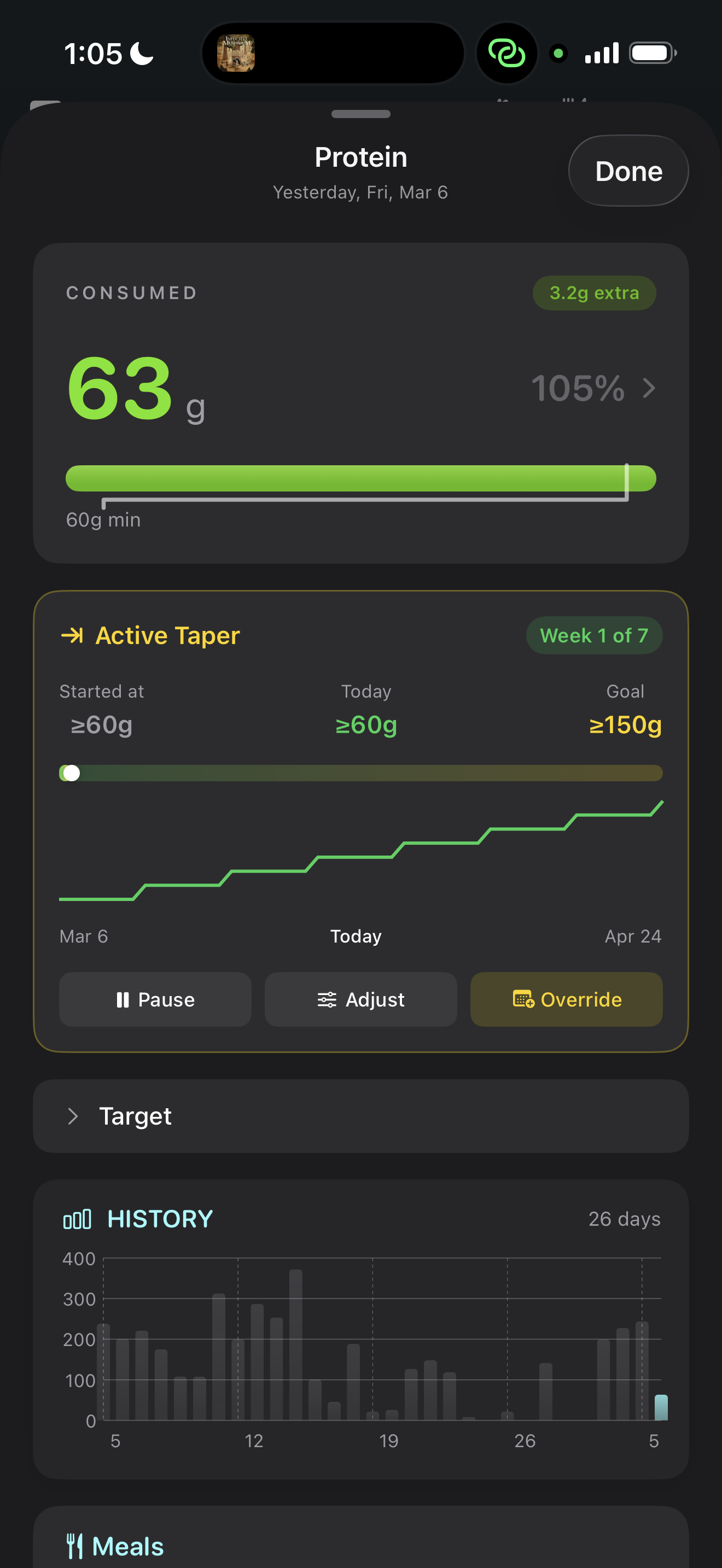
Task: Tap the Protein header title
Action: [360, 156]
